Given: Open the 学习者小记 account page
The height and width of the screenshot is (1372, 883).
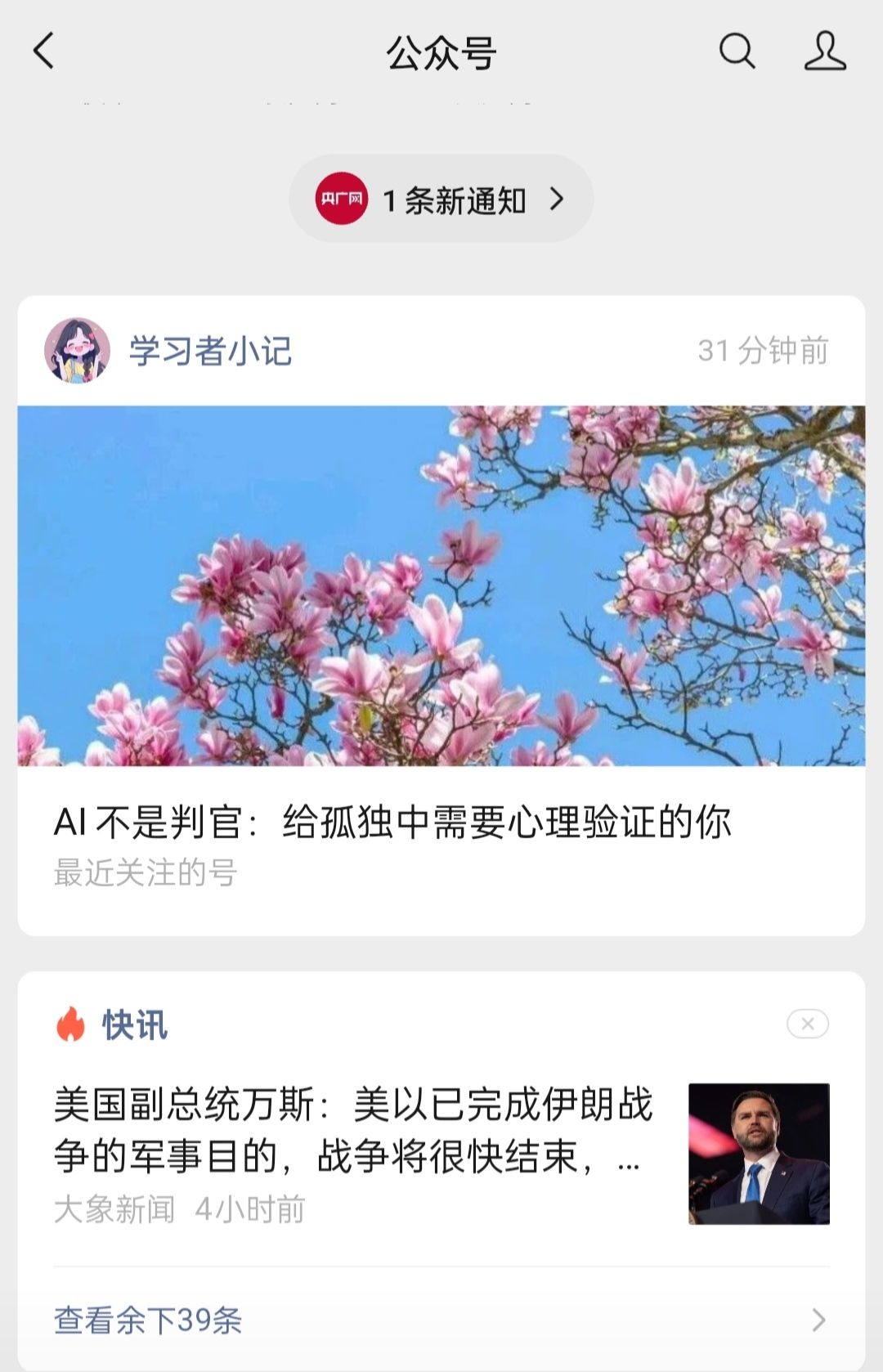Looking at the screenshot, I should (x=210, y=351).
